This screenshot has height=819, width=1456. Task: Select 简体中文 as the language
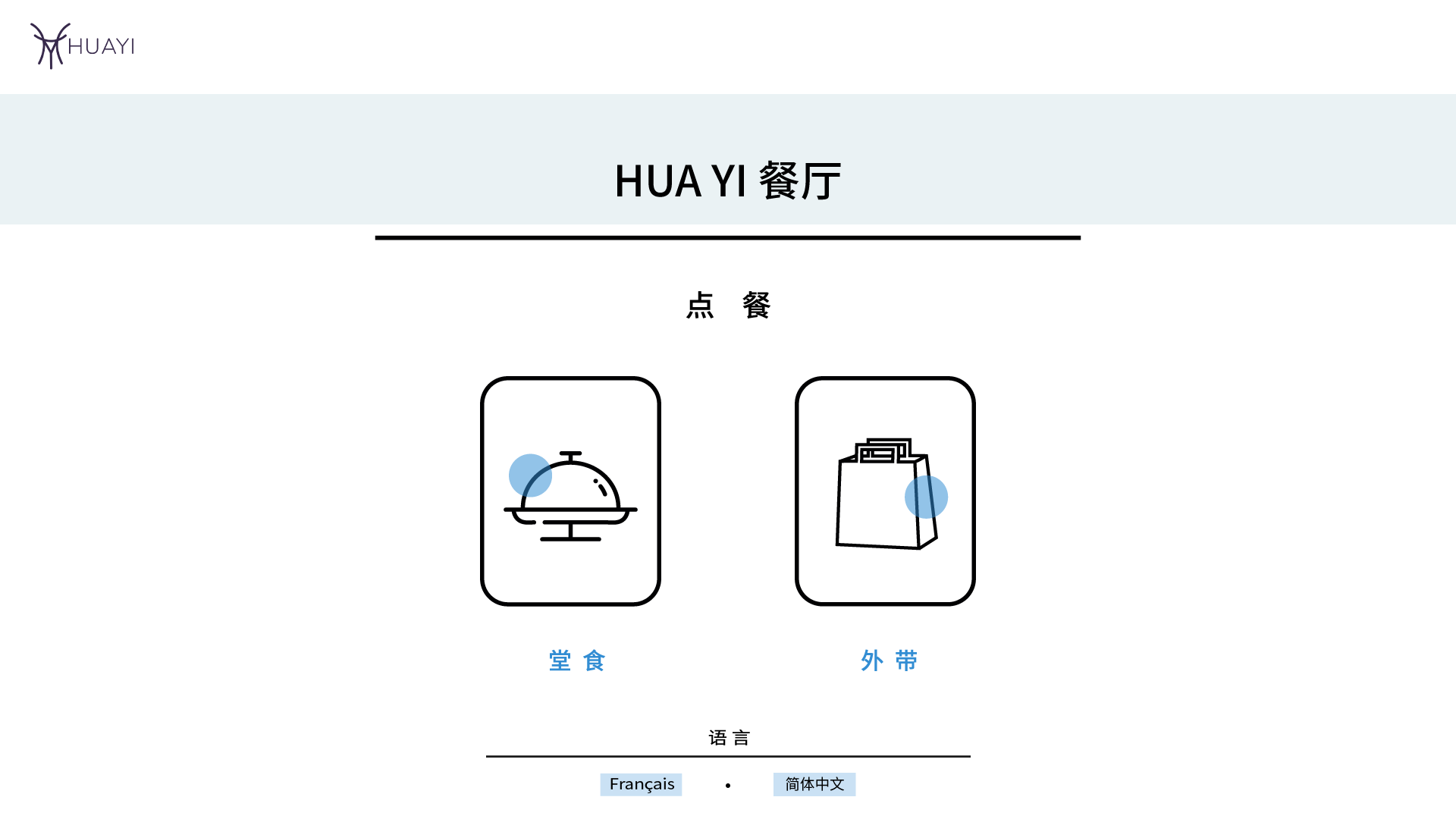coord(814,784)
